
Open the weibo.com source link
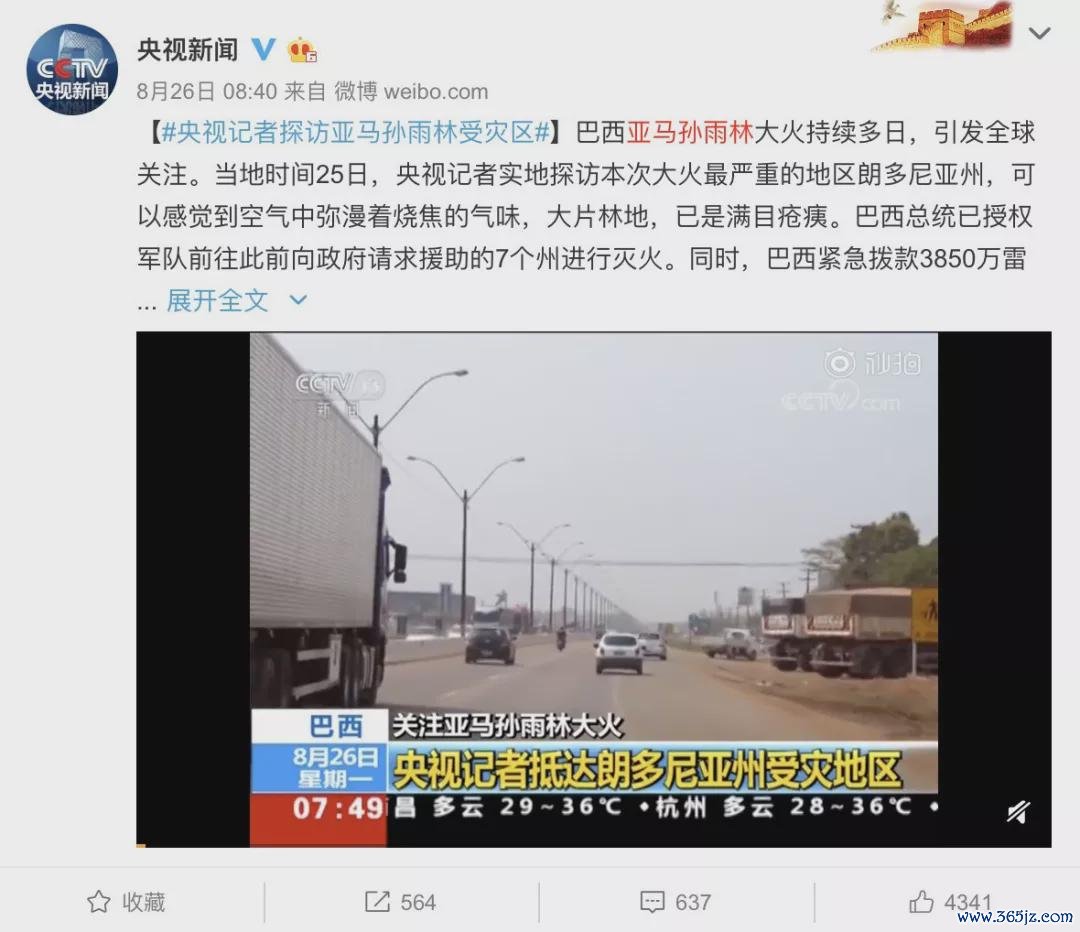[436, 92]
